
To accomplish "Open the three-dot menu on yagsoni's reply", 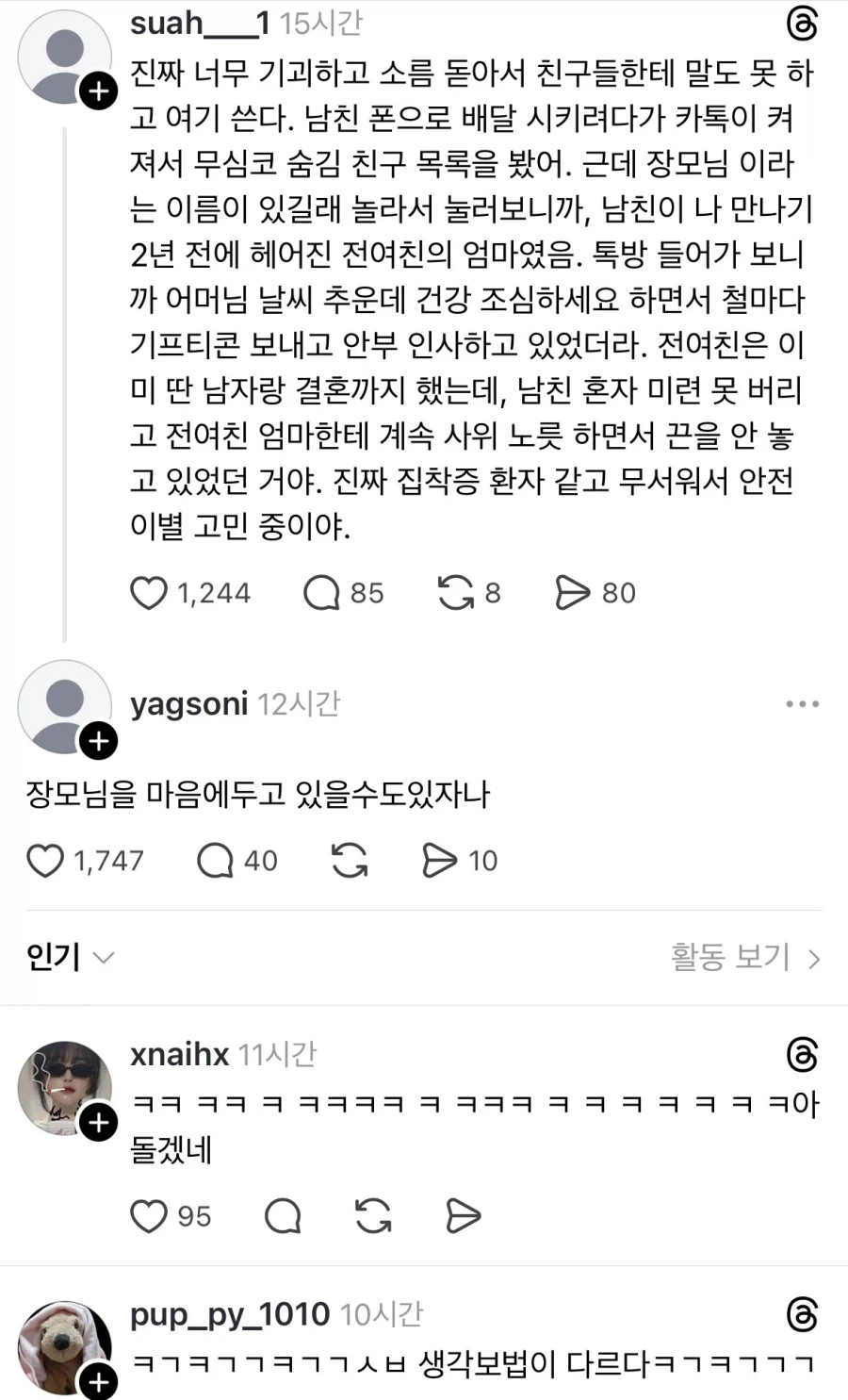I will (803, 702).
